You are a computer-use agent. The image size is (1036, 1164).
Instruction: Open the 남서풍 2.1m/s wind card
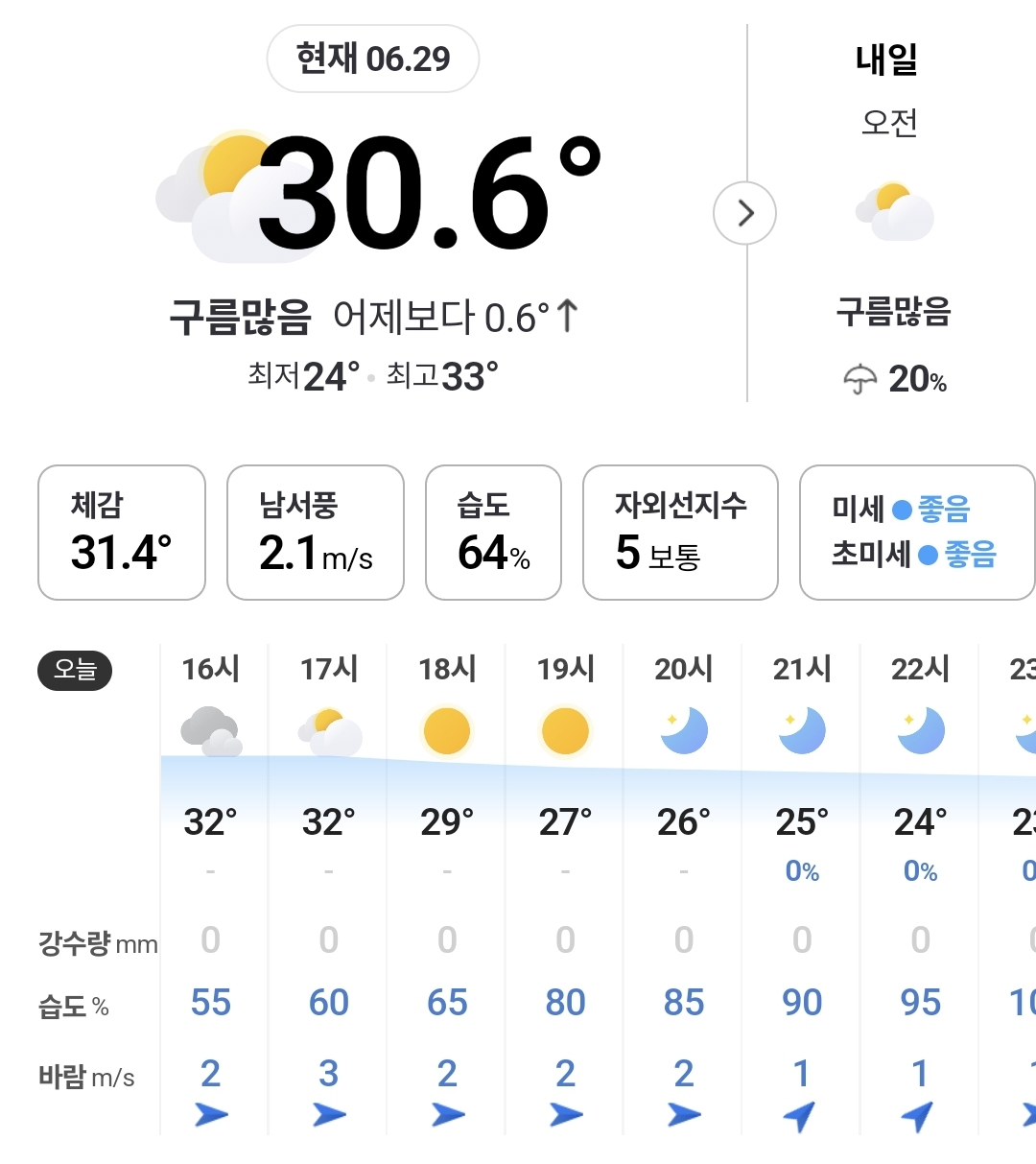tap(315, 533)
